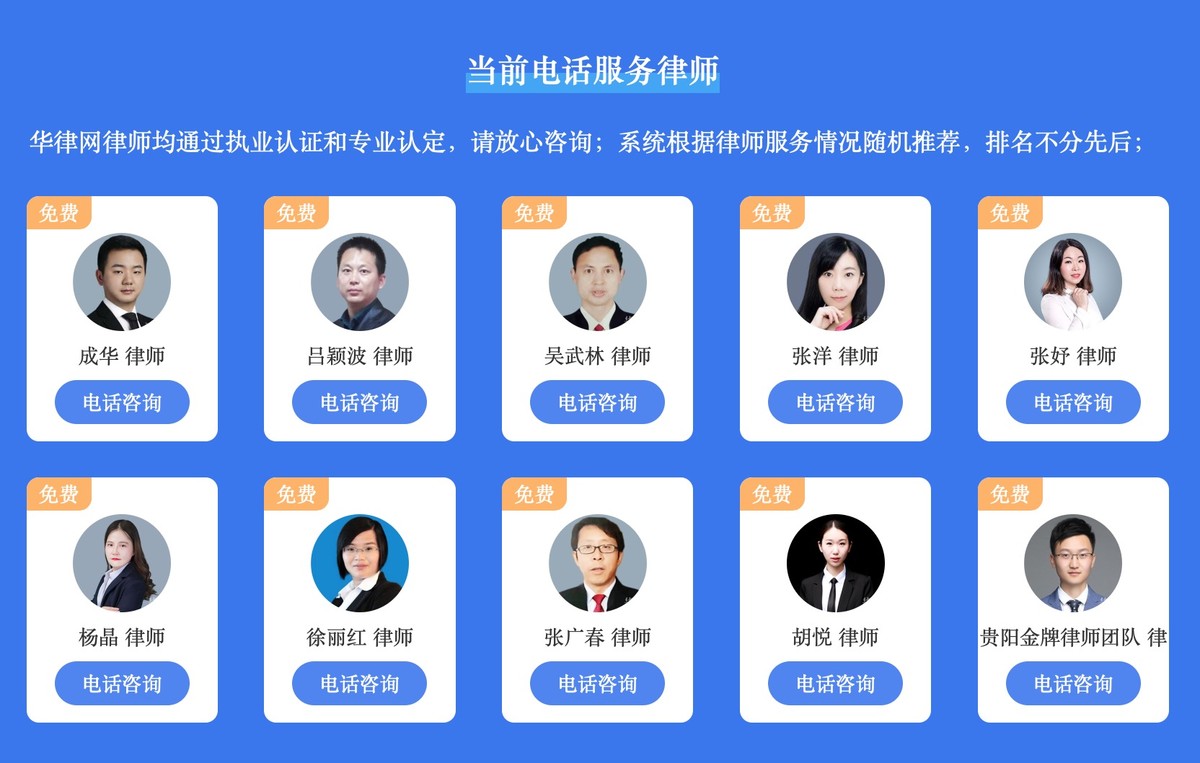This screenshot has width=1200, height=763.
Task: Start phone consultation with 张洋
Action: pos(835,402)
